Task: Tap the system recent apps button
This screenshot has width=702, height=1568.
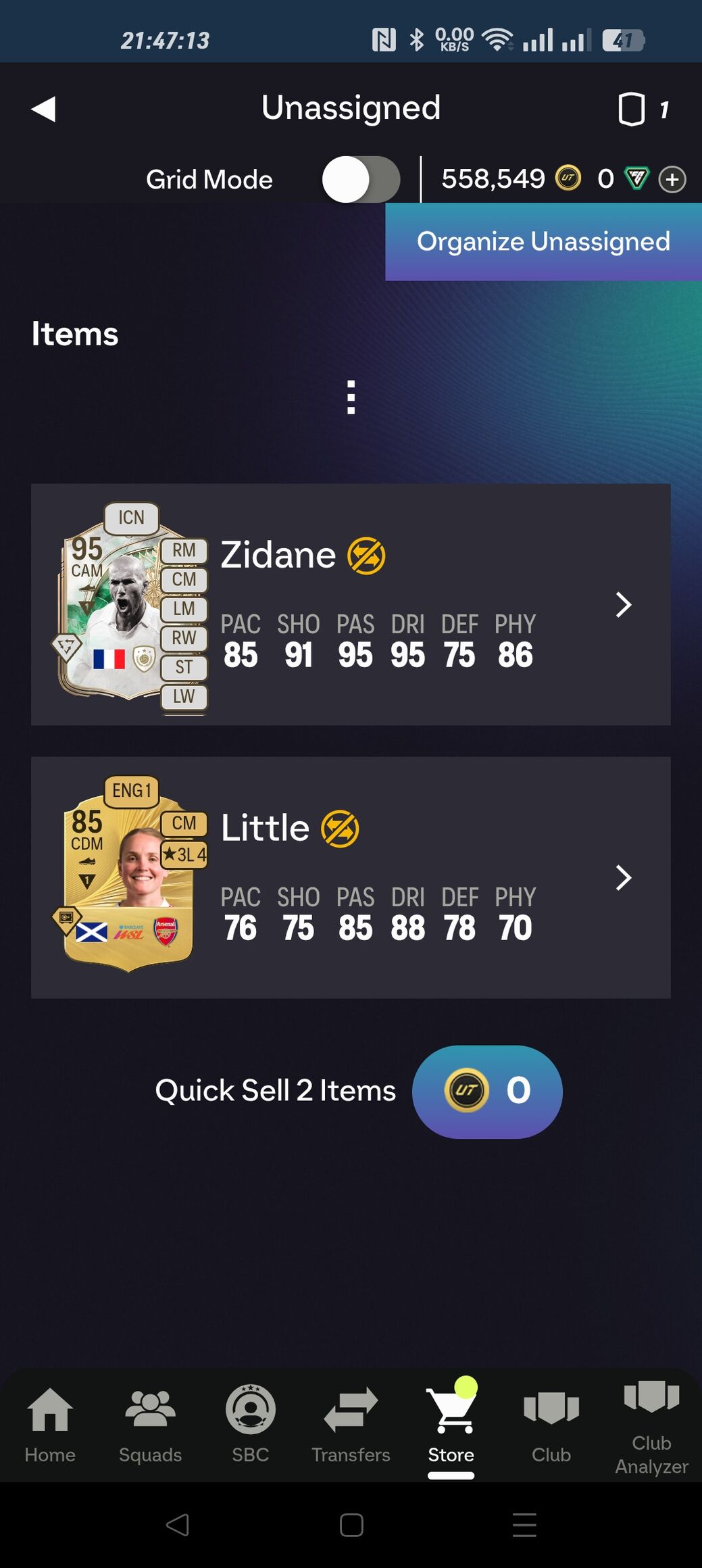Action: pos(524,1525)
